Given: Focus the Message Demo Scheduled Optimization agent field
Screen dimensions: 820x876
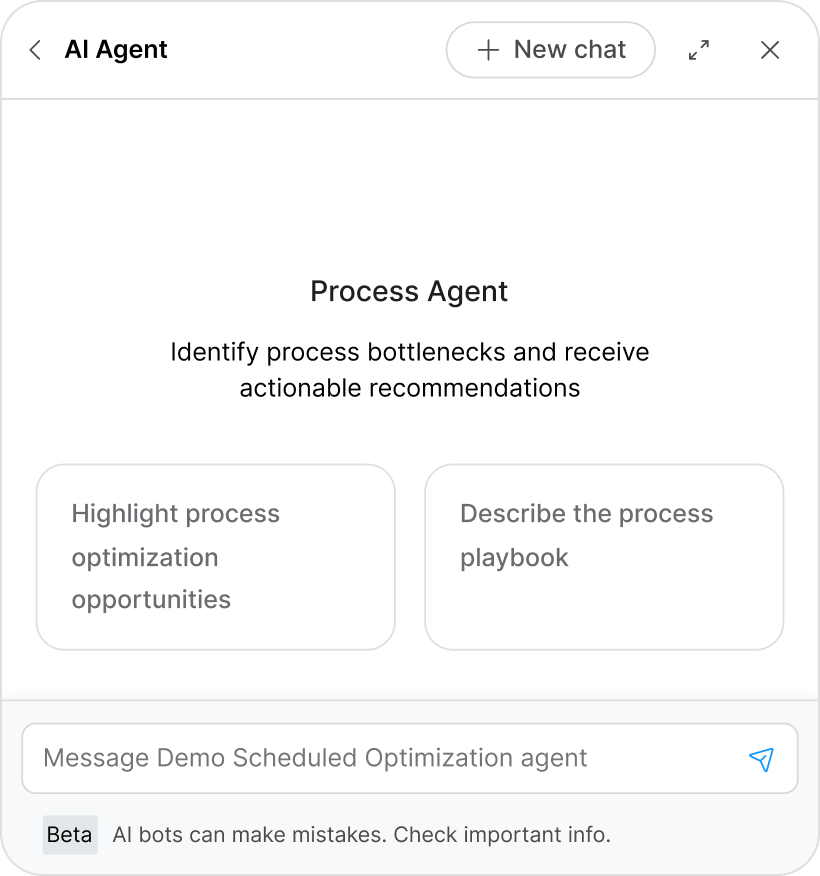Looking at the screenshot, I should pyautogui.click(x=380, y=758).
